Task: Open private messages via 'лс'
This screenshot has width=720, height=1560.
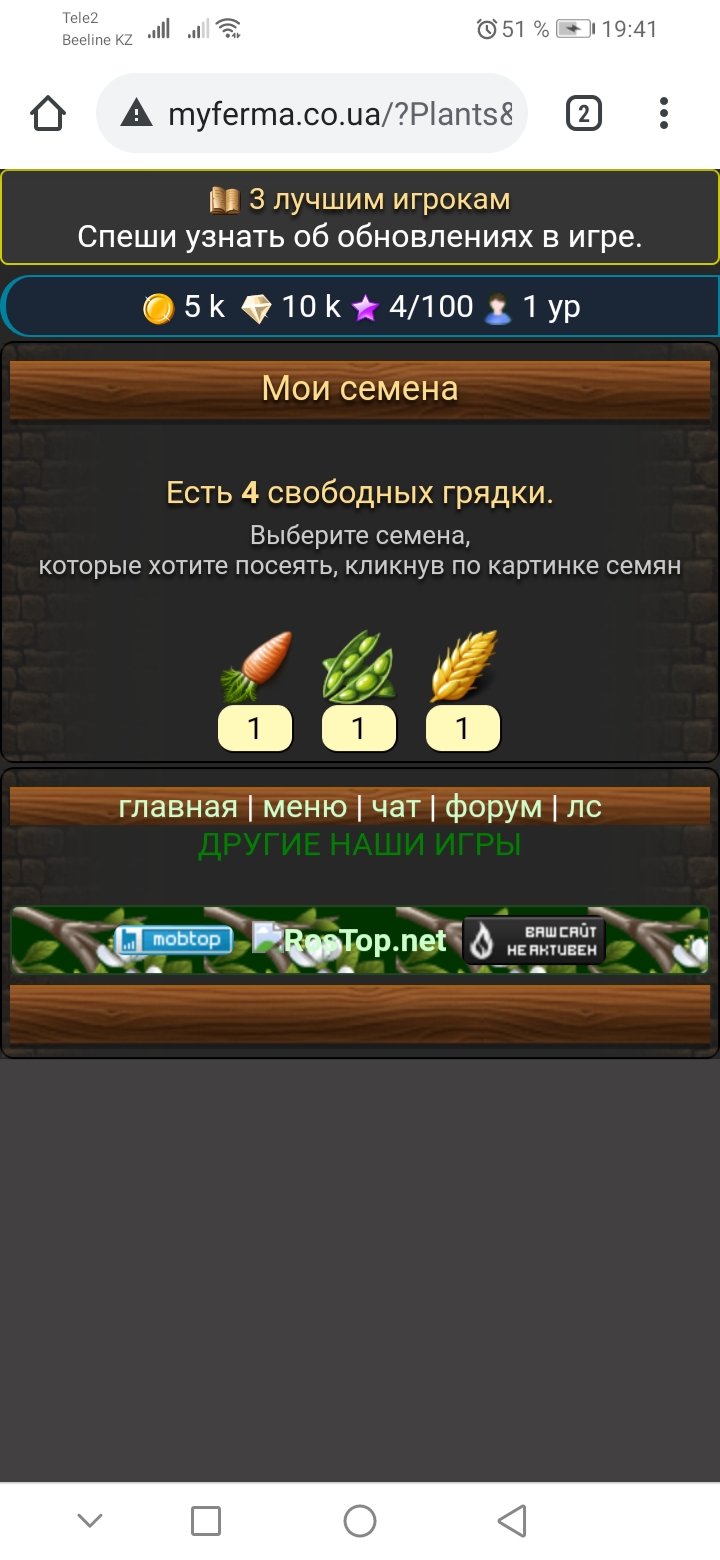Action: 584,806
